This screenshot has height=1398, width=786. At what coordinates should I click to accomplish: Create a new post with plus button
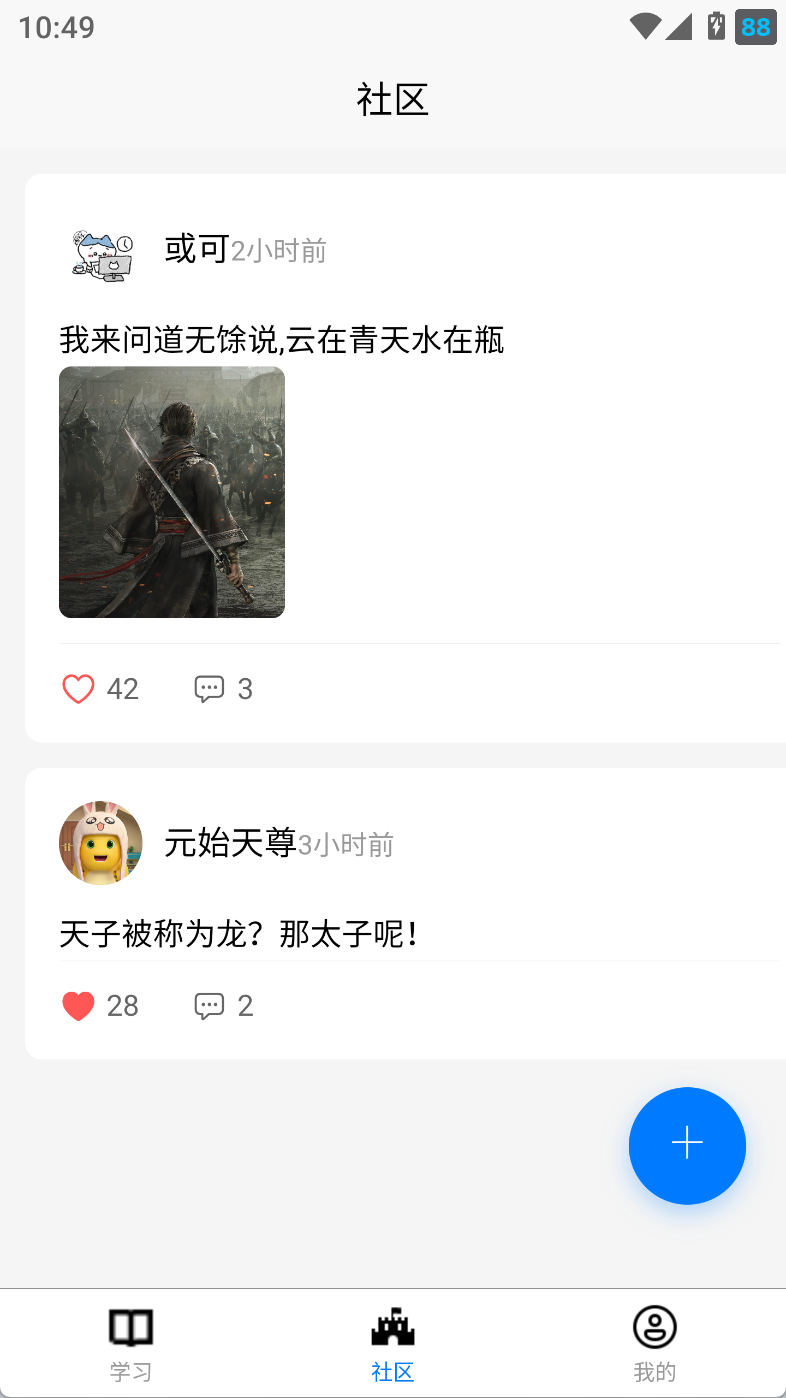[x=687, y=1145]
